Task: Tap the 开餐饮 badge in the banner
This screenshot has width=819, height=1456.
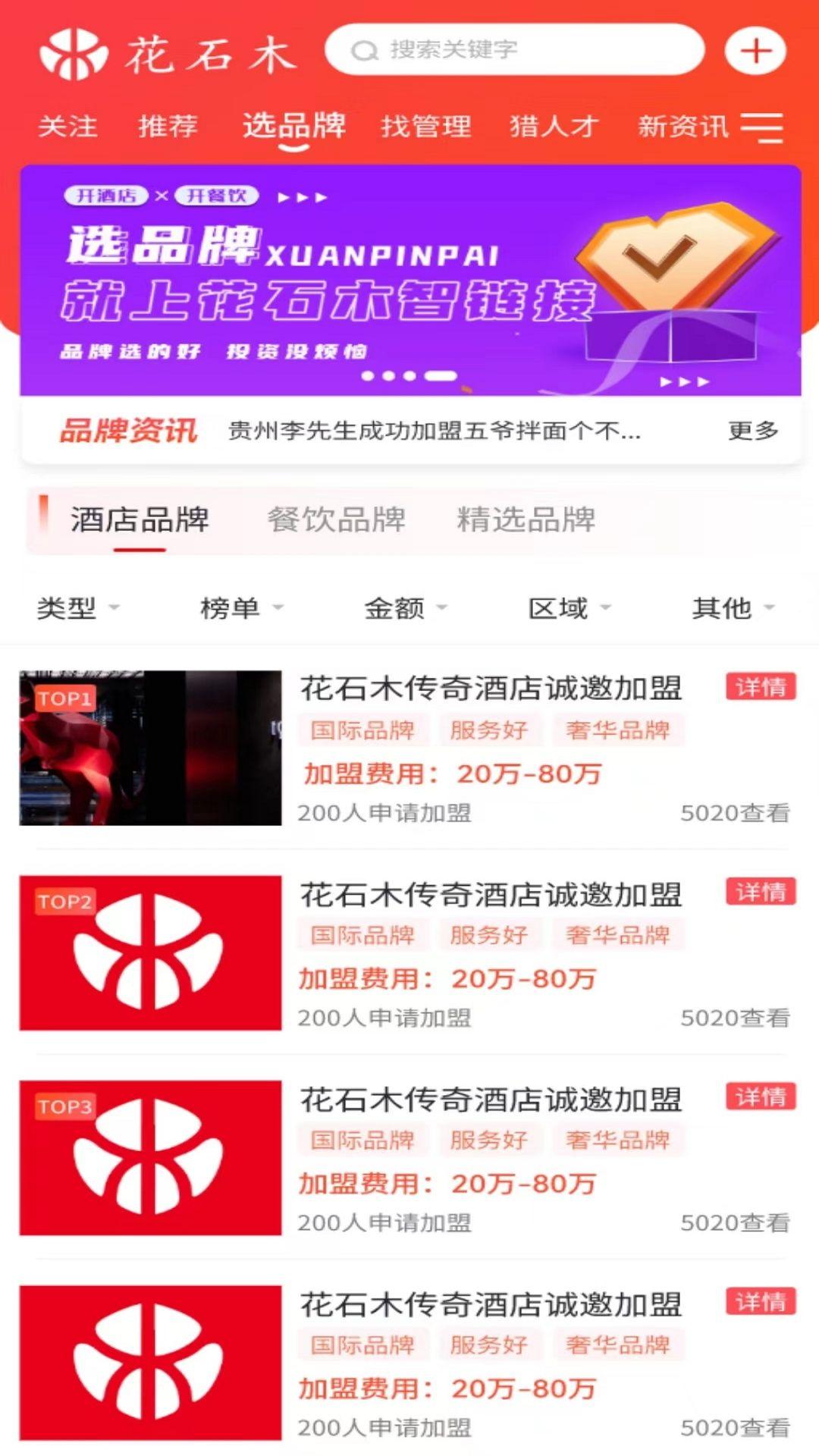Action: coord(218,195)
